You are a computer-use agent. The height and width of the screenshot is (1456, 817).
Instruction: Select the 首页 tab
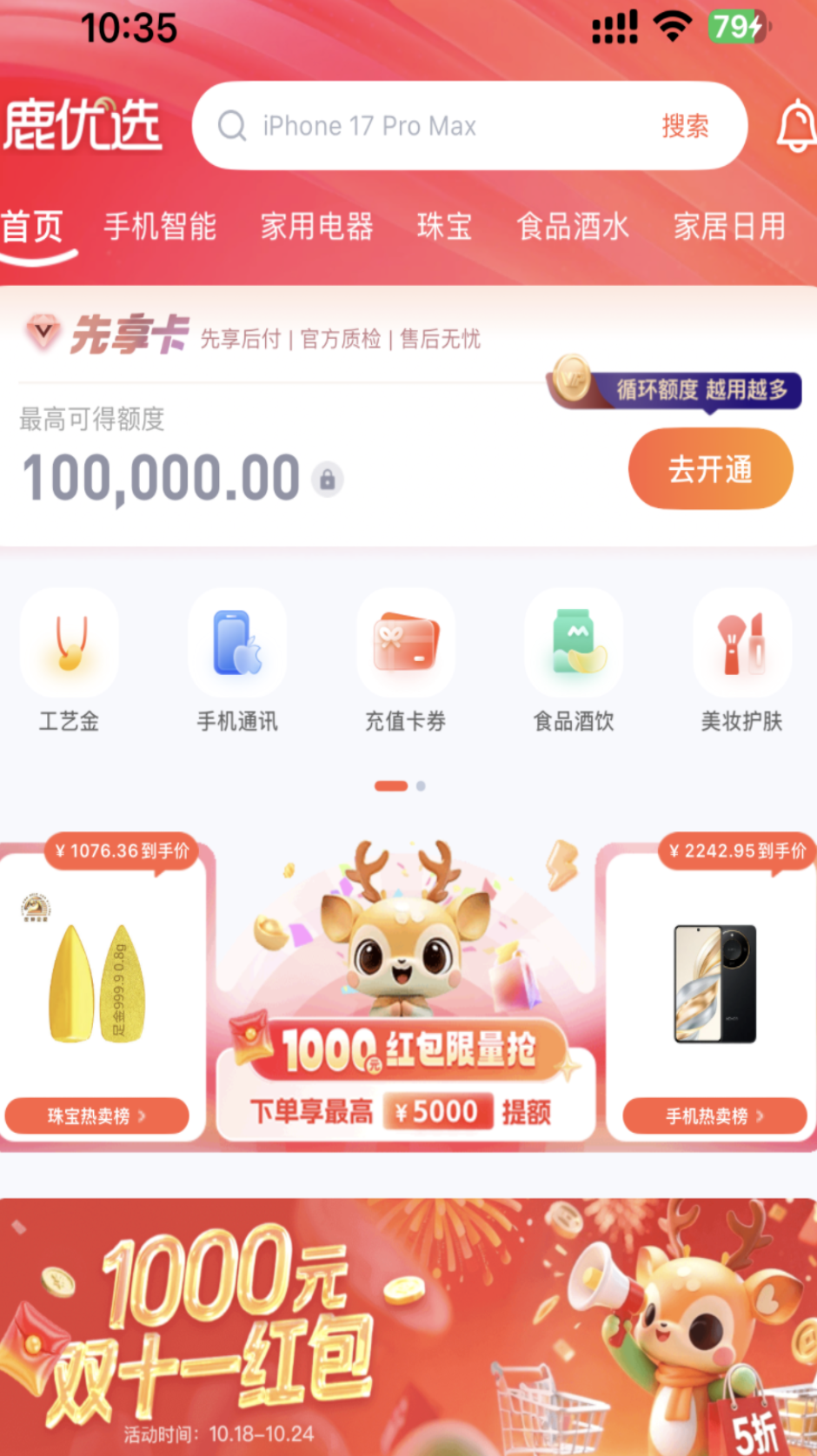coord(33,228)
